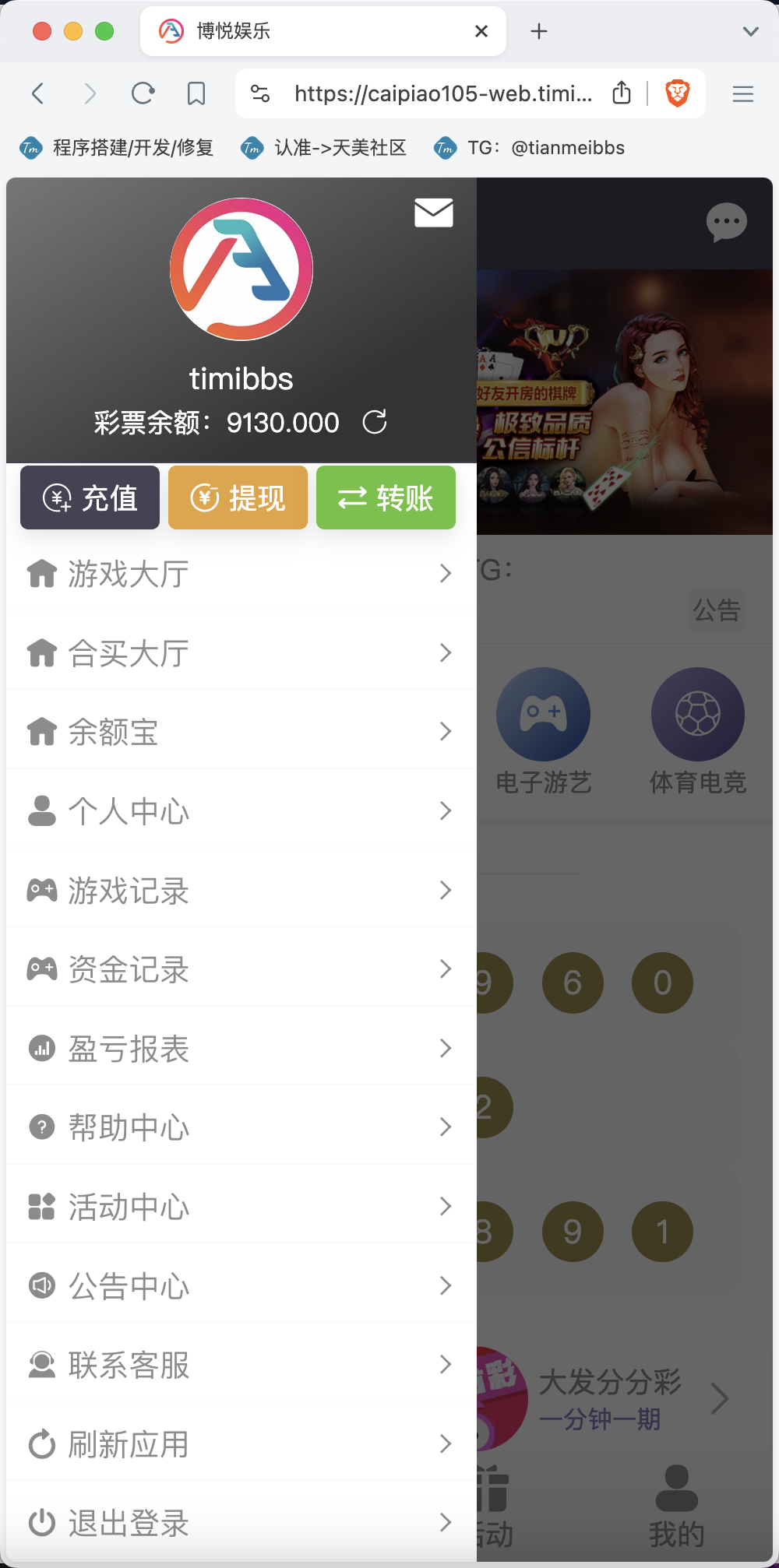Open 活动中心

pyautogui.click(x=241, y=1207)
